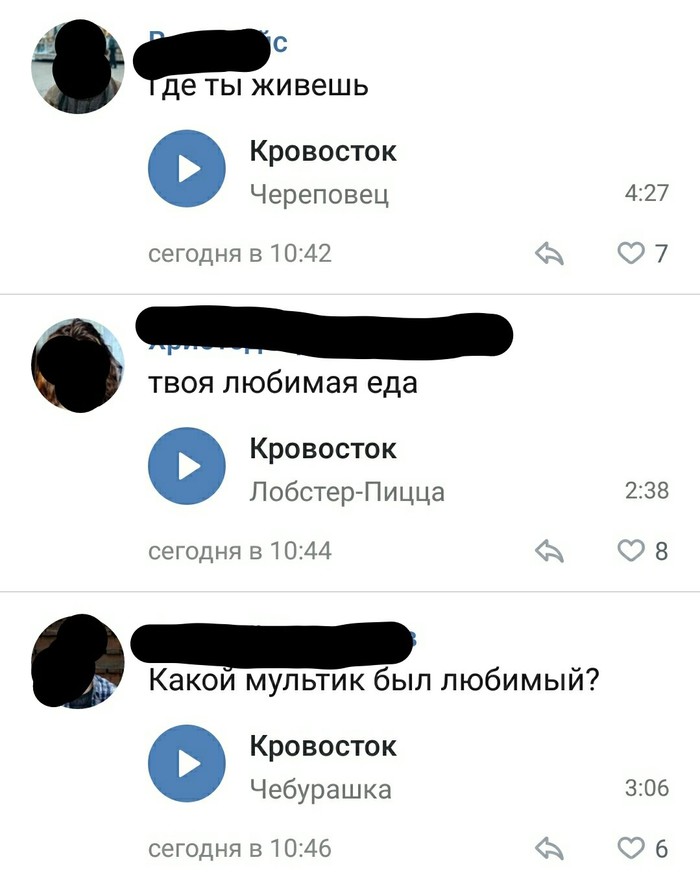Play the Кровосток track Лобстер-Пицца
Viewport: 700px width, 886px height.
click(187, 465)
